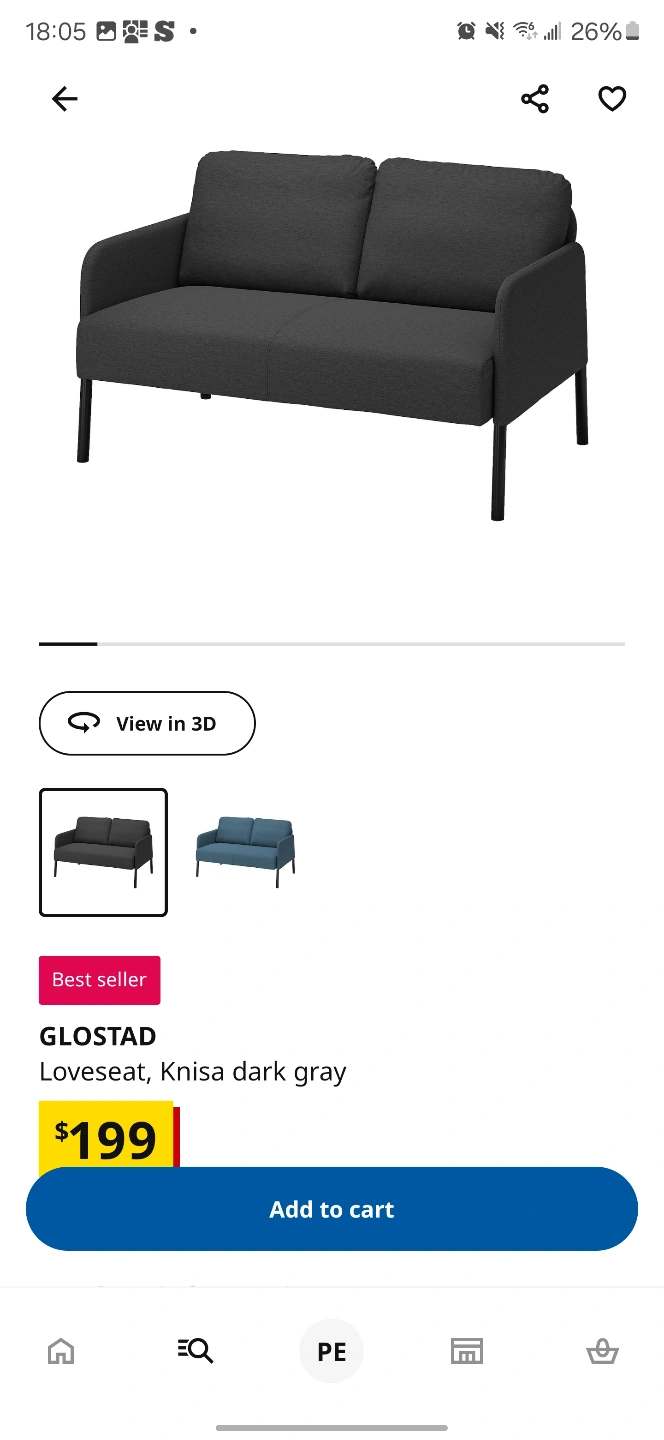Open the search and browse tab

pos(195,1351)
